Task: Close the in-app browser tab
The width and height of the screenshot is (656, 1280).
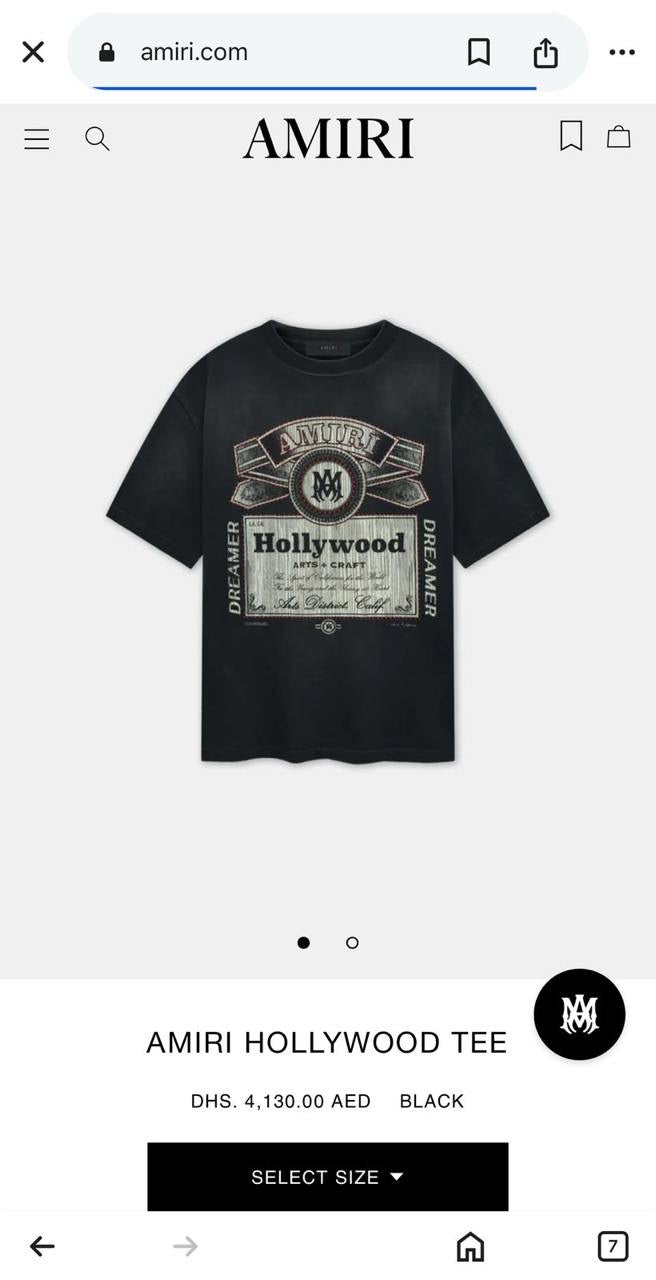Action: [33, 52]
